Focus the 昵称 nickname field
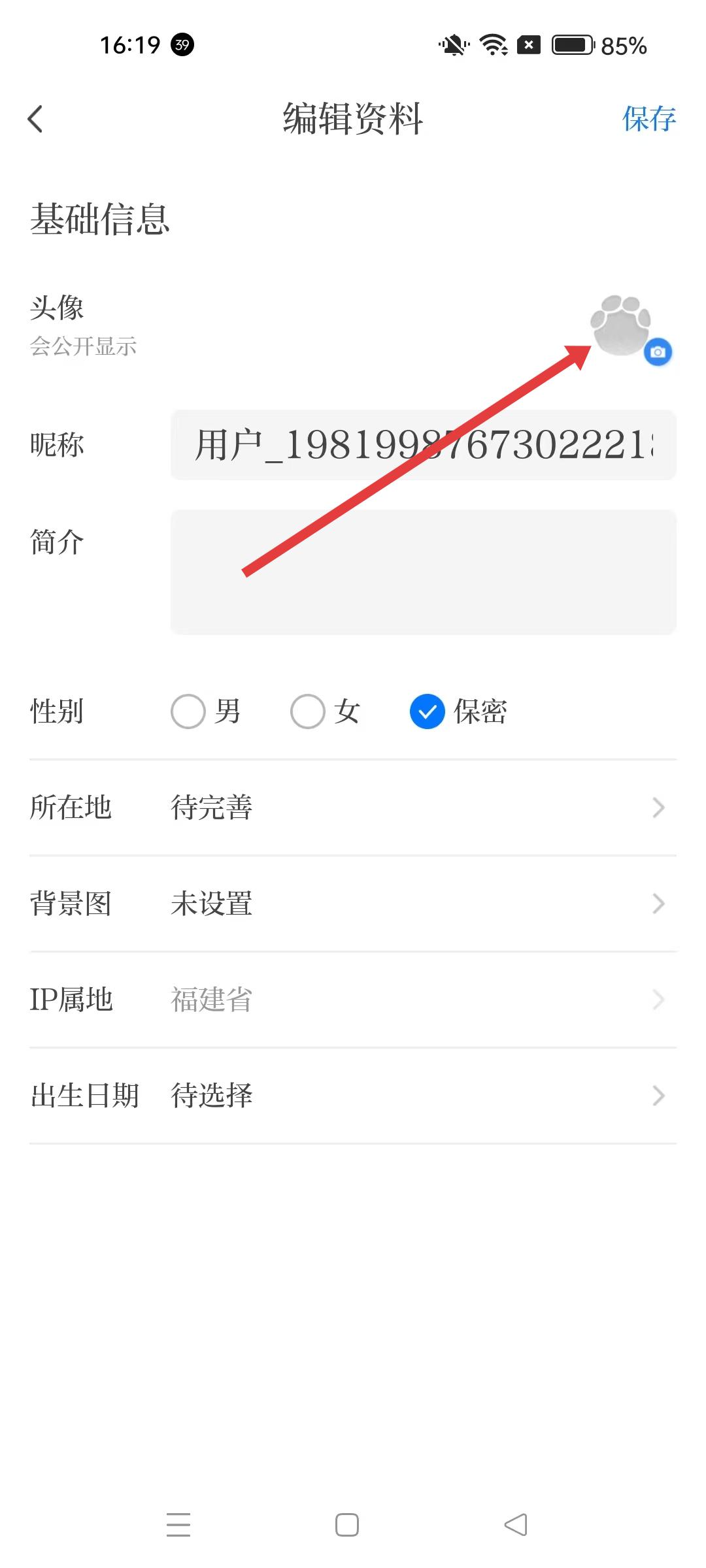The height and width of the screenshot is (1568, 706). [423, 445]
